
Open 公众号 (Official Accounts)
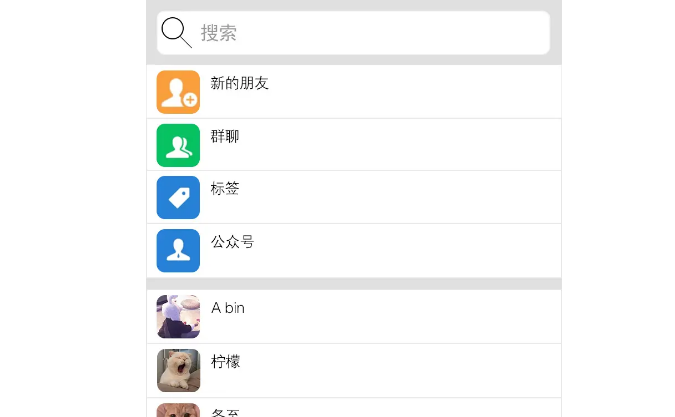[x=353, y=250]
